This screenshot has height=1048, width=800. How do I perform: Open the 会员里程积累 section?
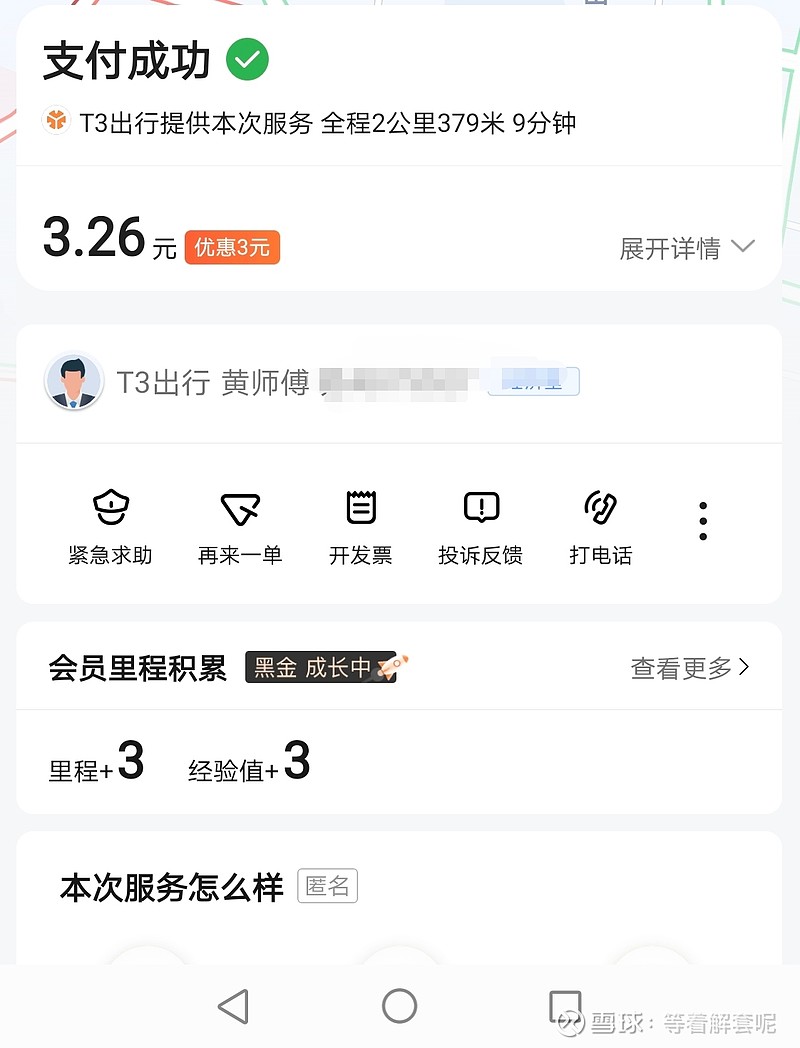(137, 665)
